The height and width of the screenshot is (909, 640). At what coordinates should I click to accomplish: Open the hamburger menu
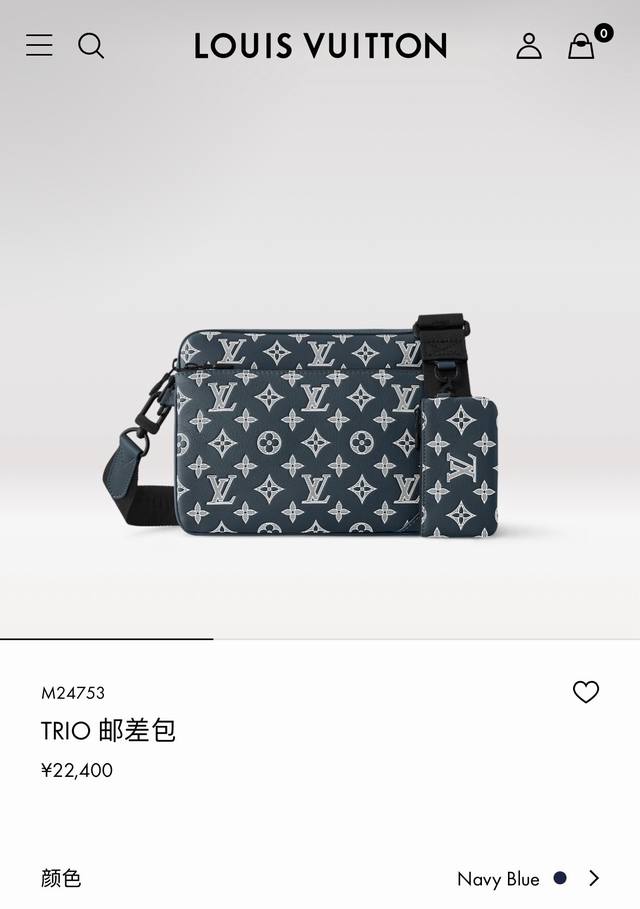[x=39, y=45]
